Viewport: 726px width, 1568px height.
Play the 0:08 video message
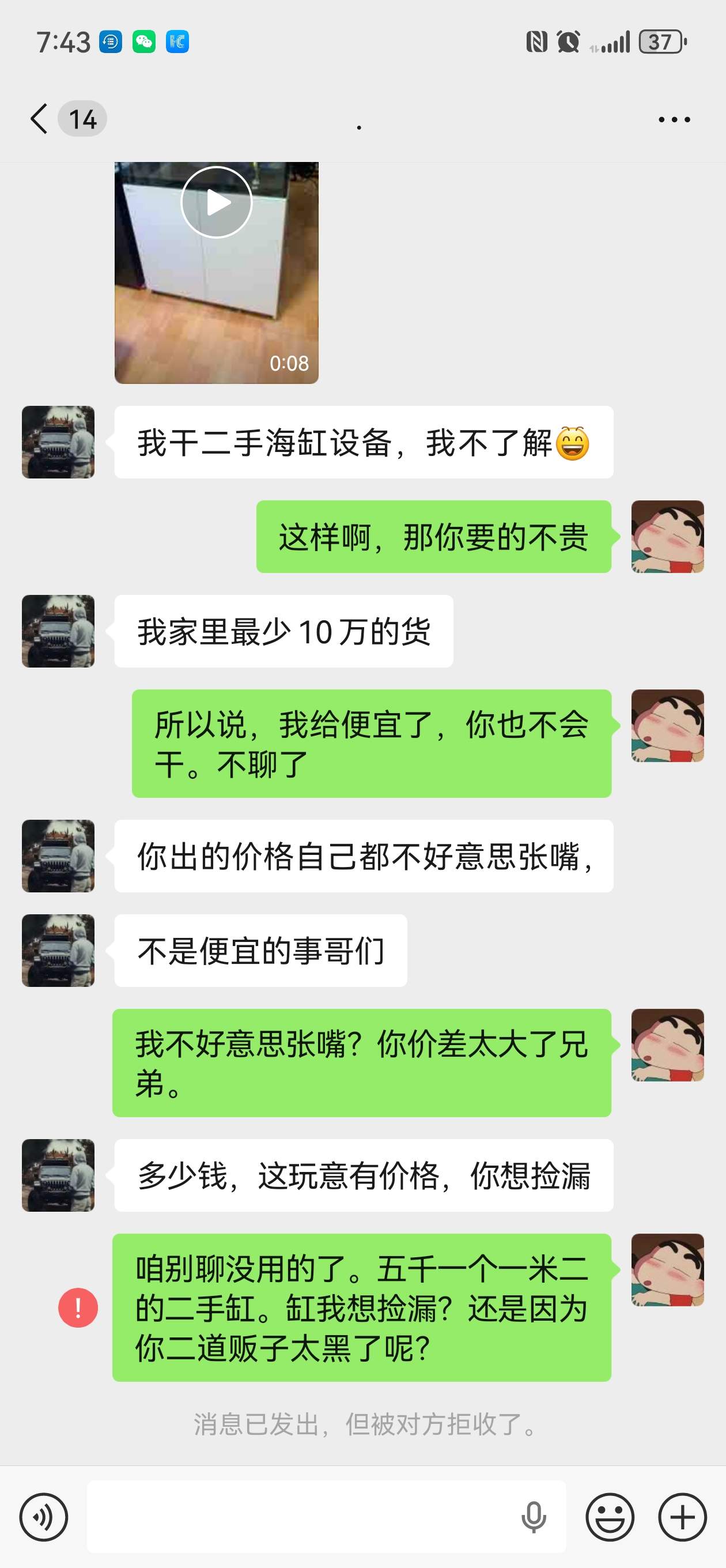point(217,203)
